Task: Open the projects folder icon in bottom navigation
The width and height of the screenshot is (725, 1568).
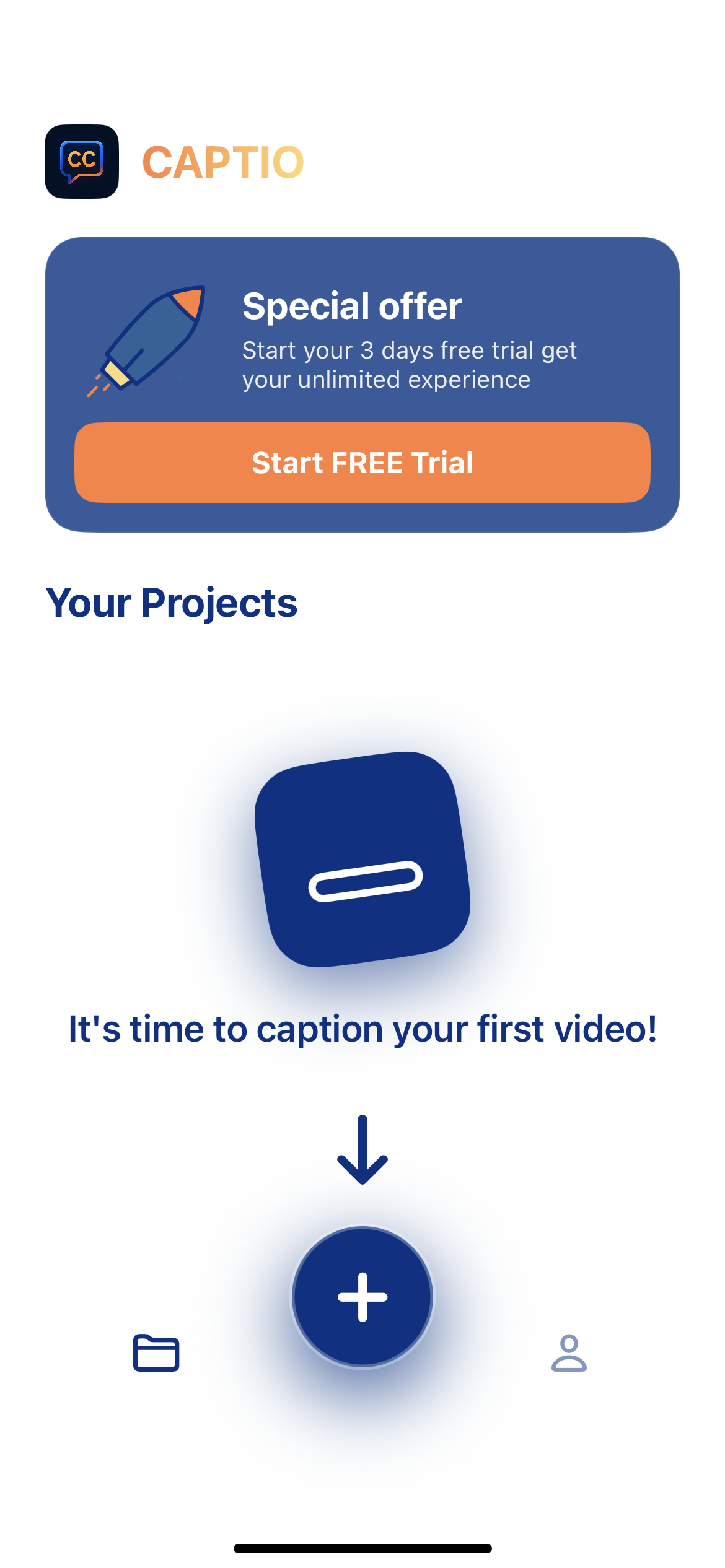Action: [x=156, y=1353]
